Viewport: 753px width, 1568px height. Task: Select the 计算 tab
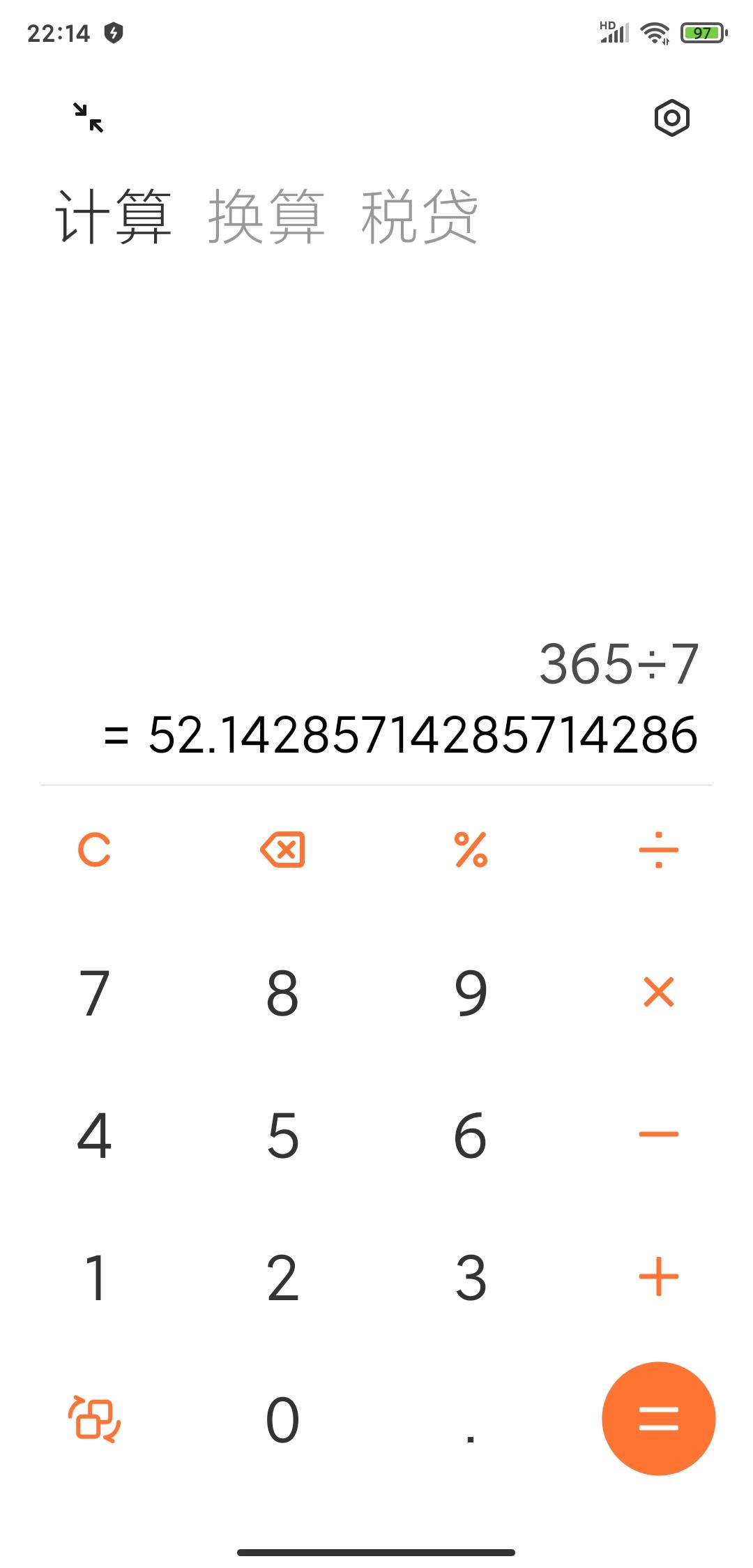pyautogui.click(x=113, y=216)
